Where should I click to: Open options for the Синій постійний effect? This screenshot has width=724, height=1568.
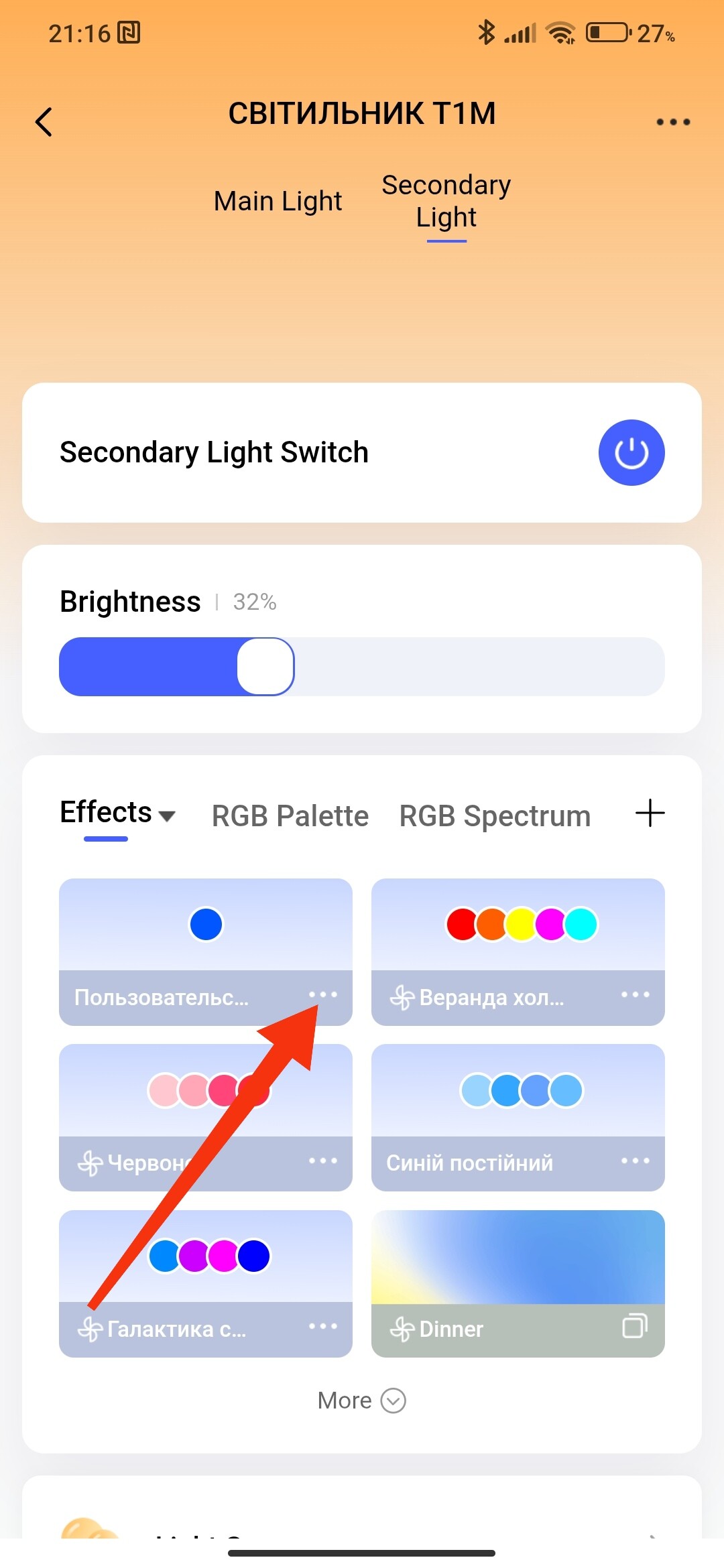[x=635, y=1161]
